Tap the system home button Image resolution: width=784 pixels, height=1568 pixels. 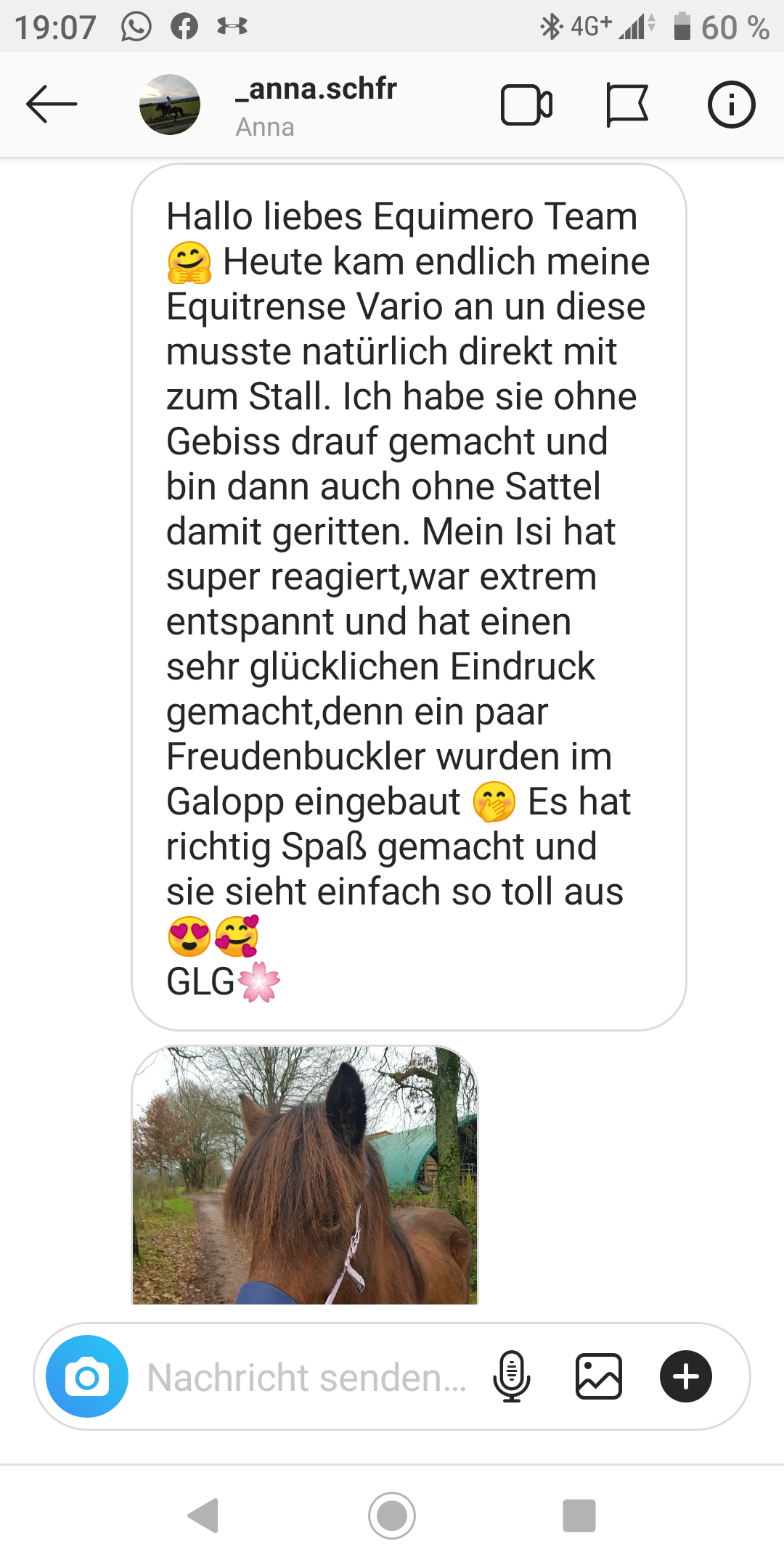392,1516
